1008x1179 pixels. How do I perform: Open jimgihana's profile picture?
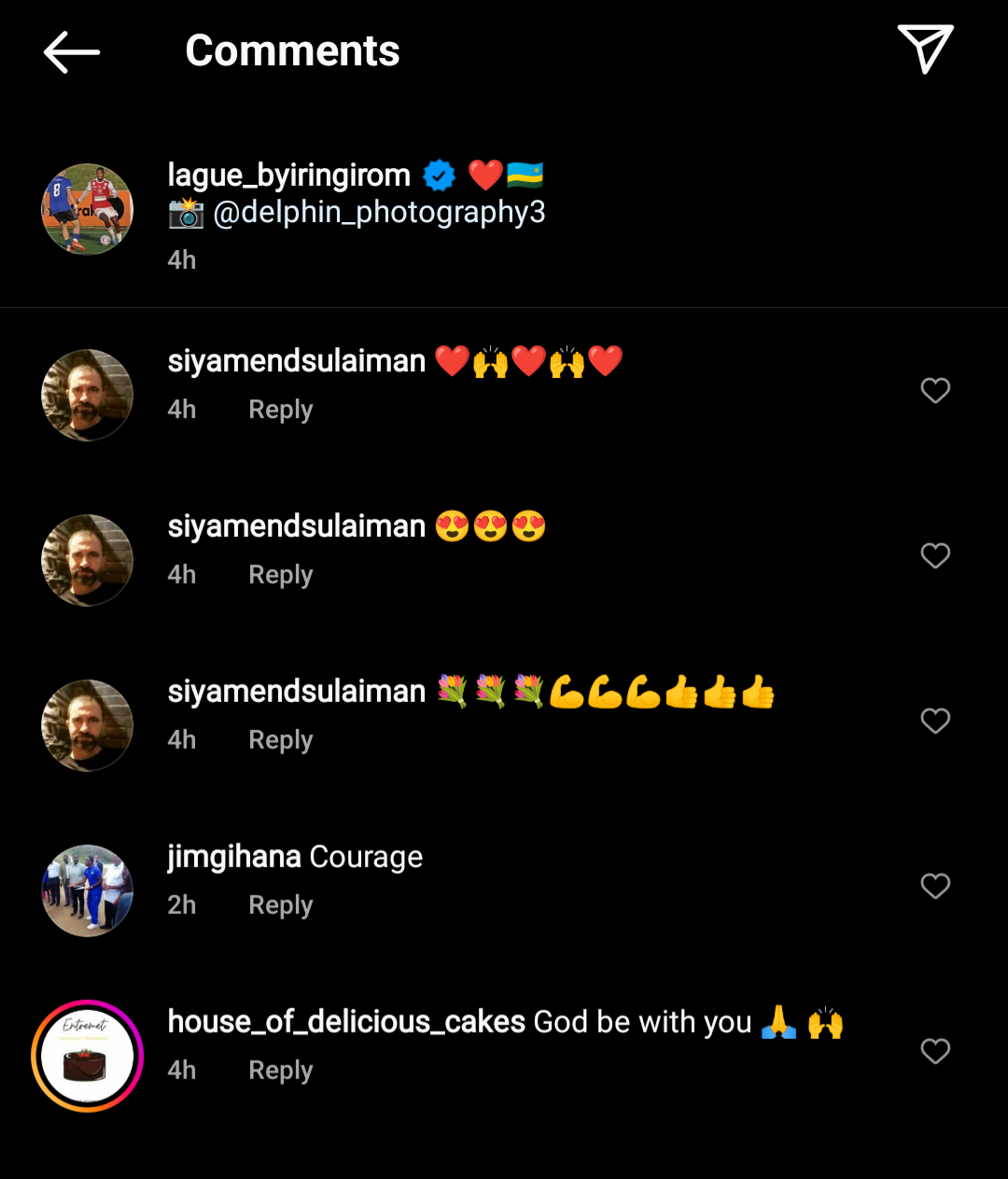(x=88, y=891)
